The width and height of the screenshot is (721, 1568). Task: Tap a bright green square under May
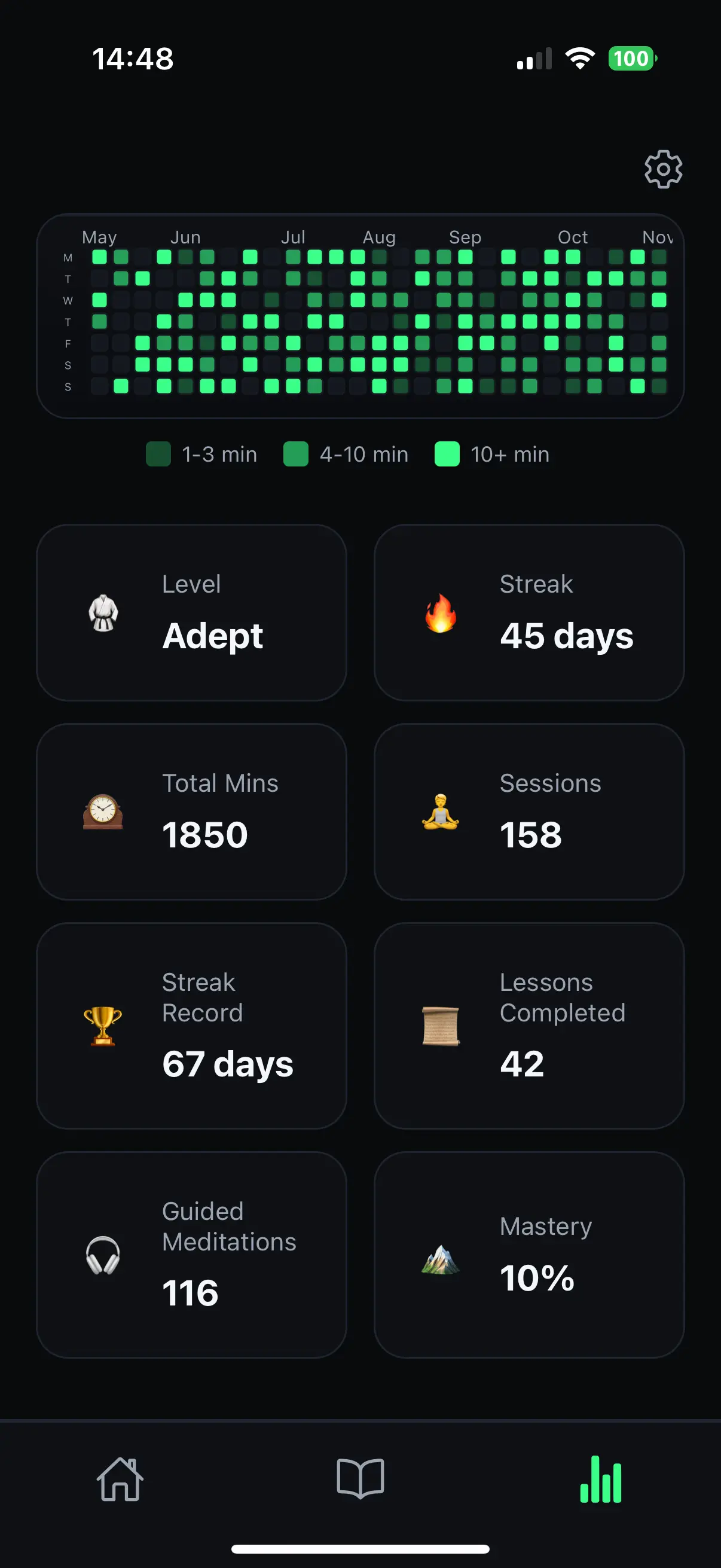click(100, 258)
